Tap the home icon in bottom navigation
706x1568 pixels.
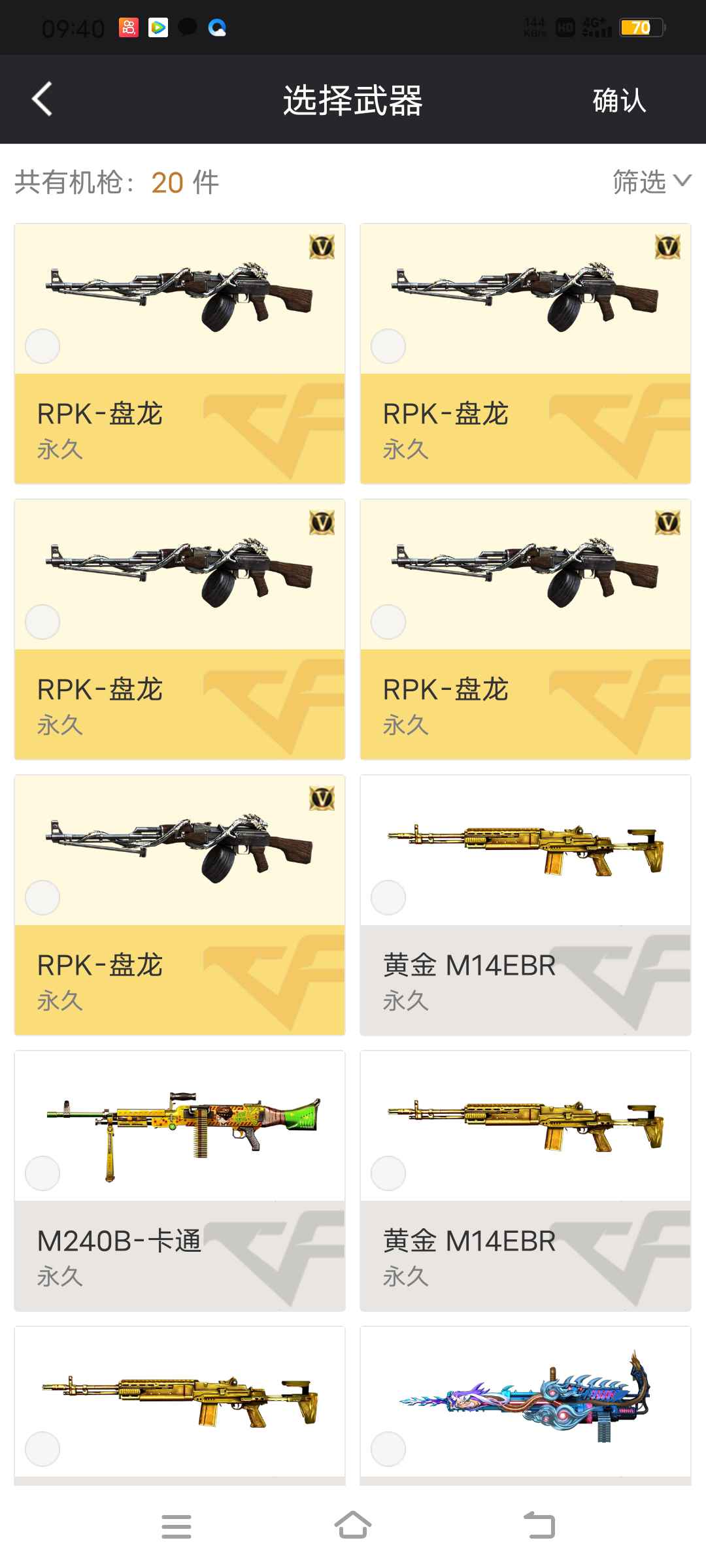(x=353, y=1526)
